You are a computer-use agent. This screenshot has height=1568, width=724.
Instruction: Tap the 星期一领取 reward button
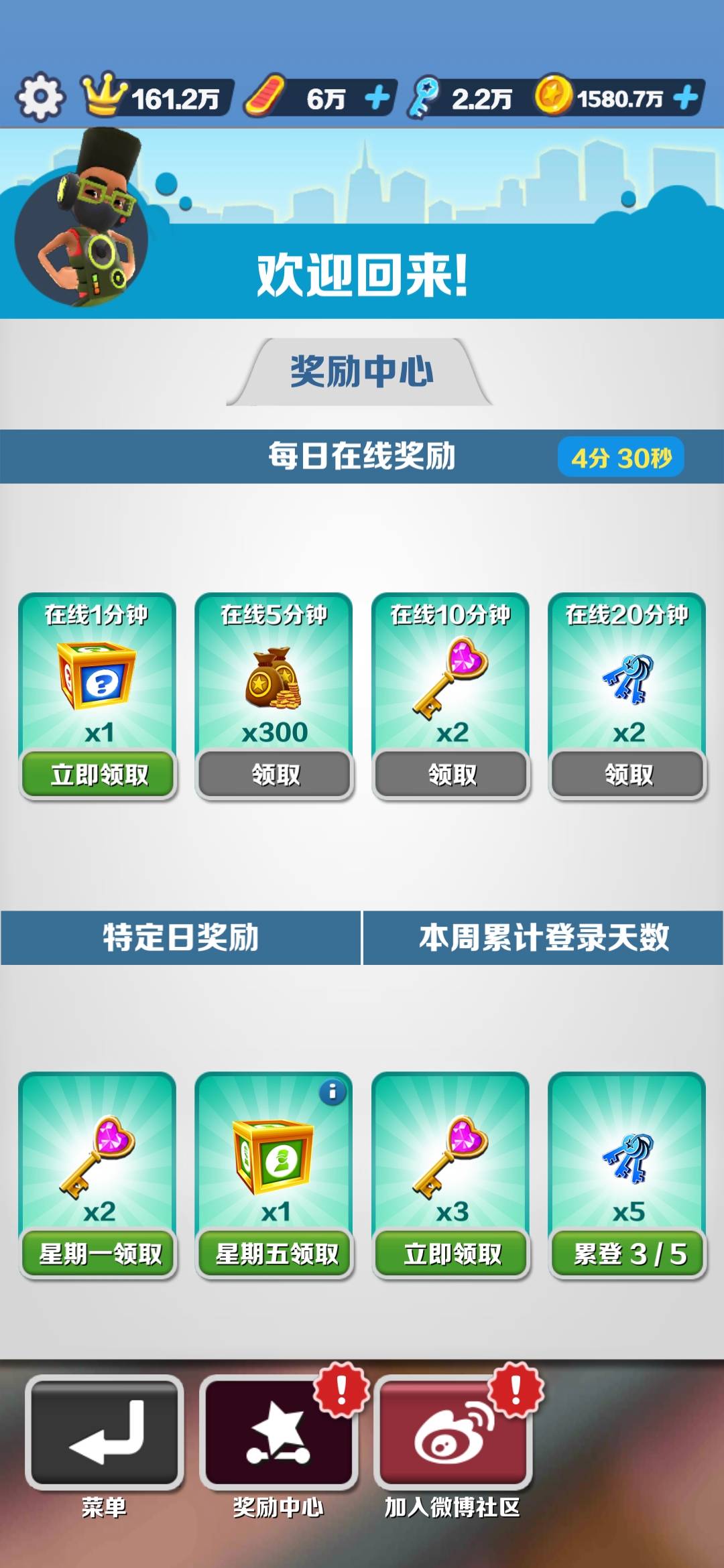pos(99,1254)
